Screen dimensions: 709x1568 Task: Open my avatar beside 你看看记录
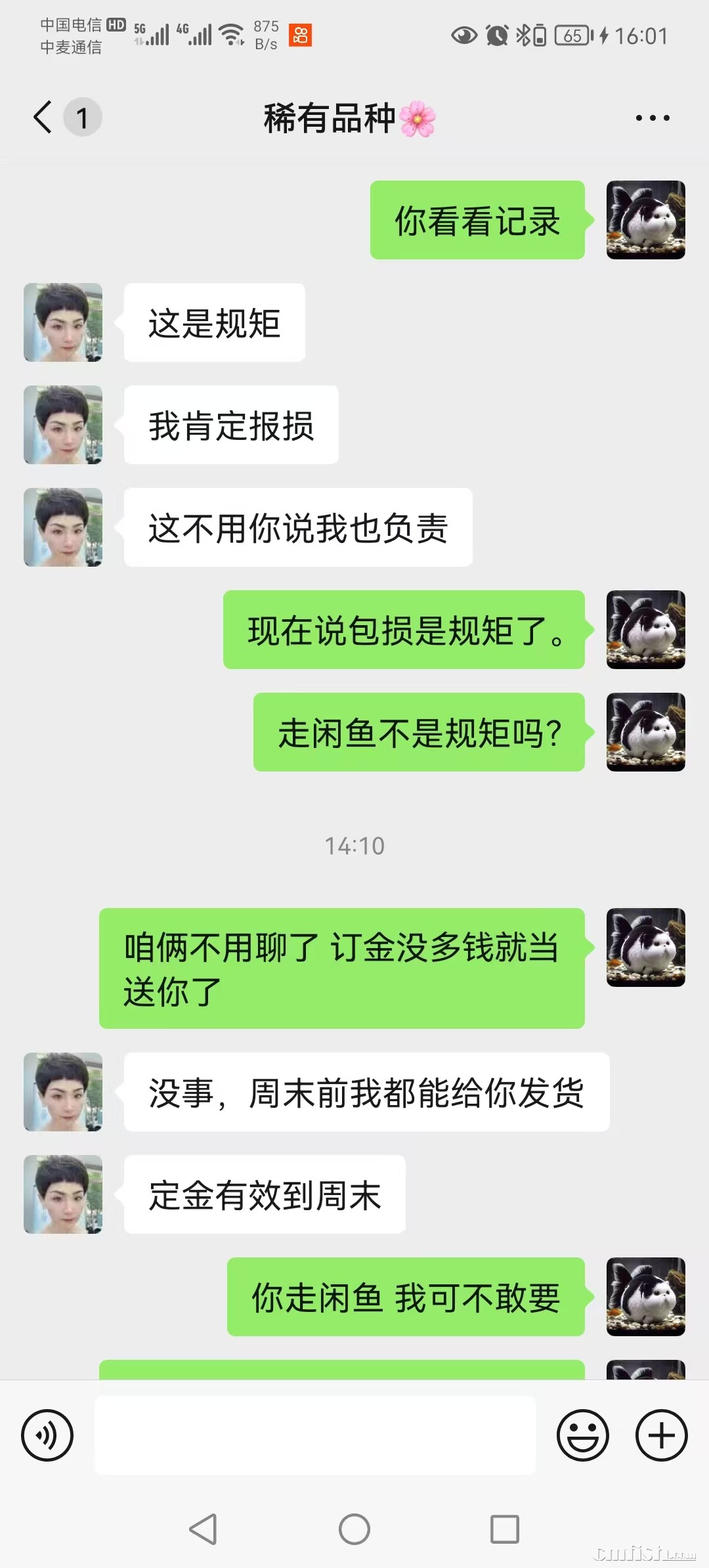[645, 220]
